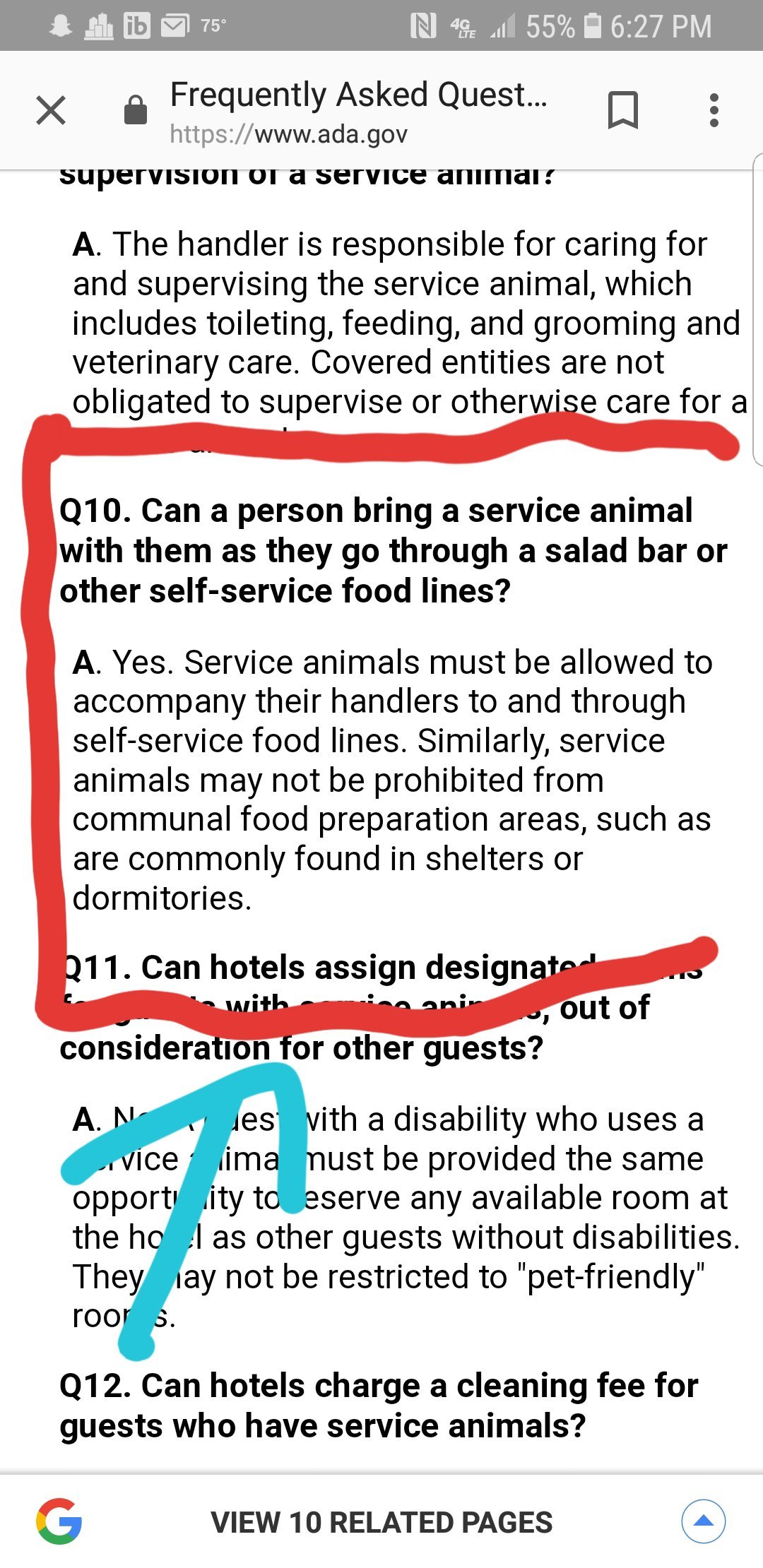Bookmark this FAQ page
763x1568 pixels.
pyautogui.click(x=622, y=110)
